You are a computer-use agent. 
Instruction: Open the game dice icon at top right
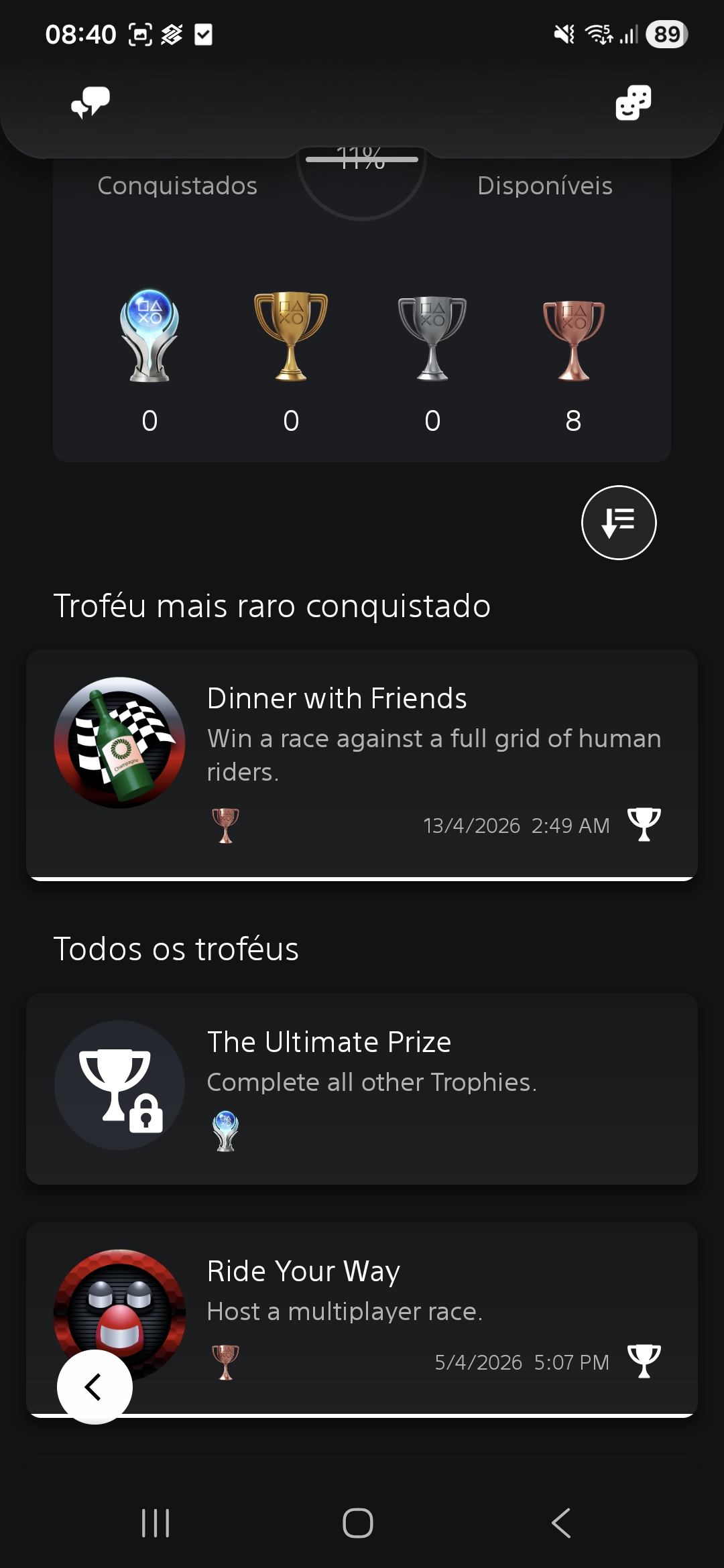(633, 103)
